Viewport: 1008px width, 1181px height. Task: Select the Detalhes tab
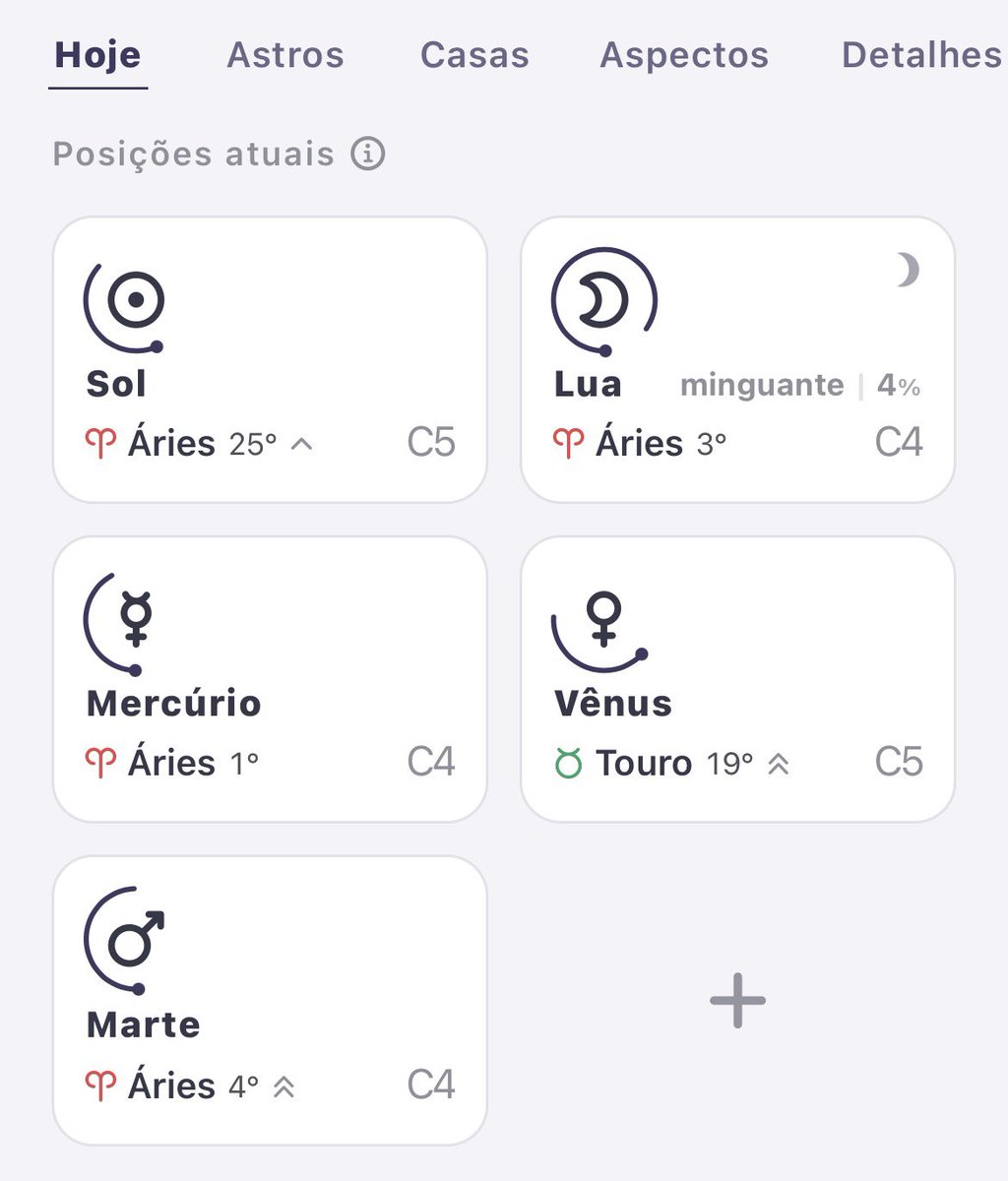(x=921, y=55)
